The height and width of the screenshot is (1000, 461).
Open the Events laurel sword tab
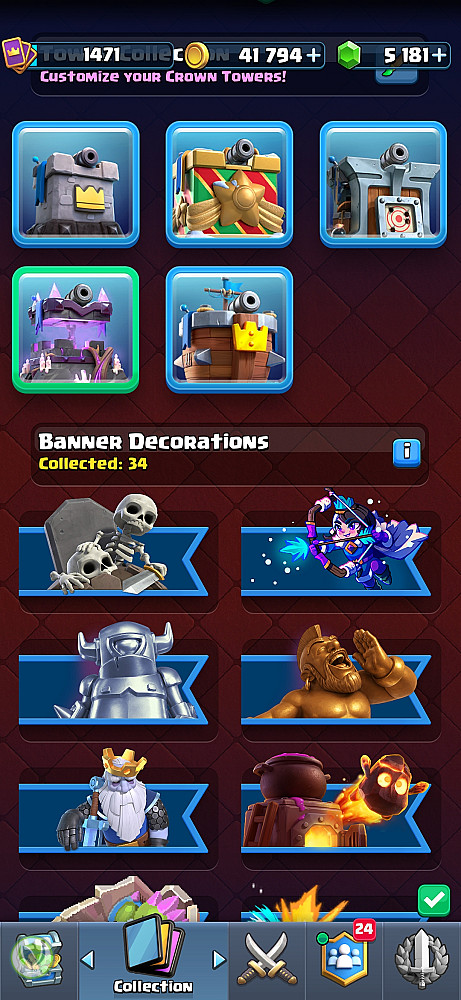point(421,960)
